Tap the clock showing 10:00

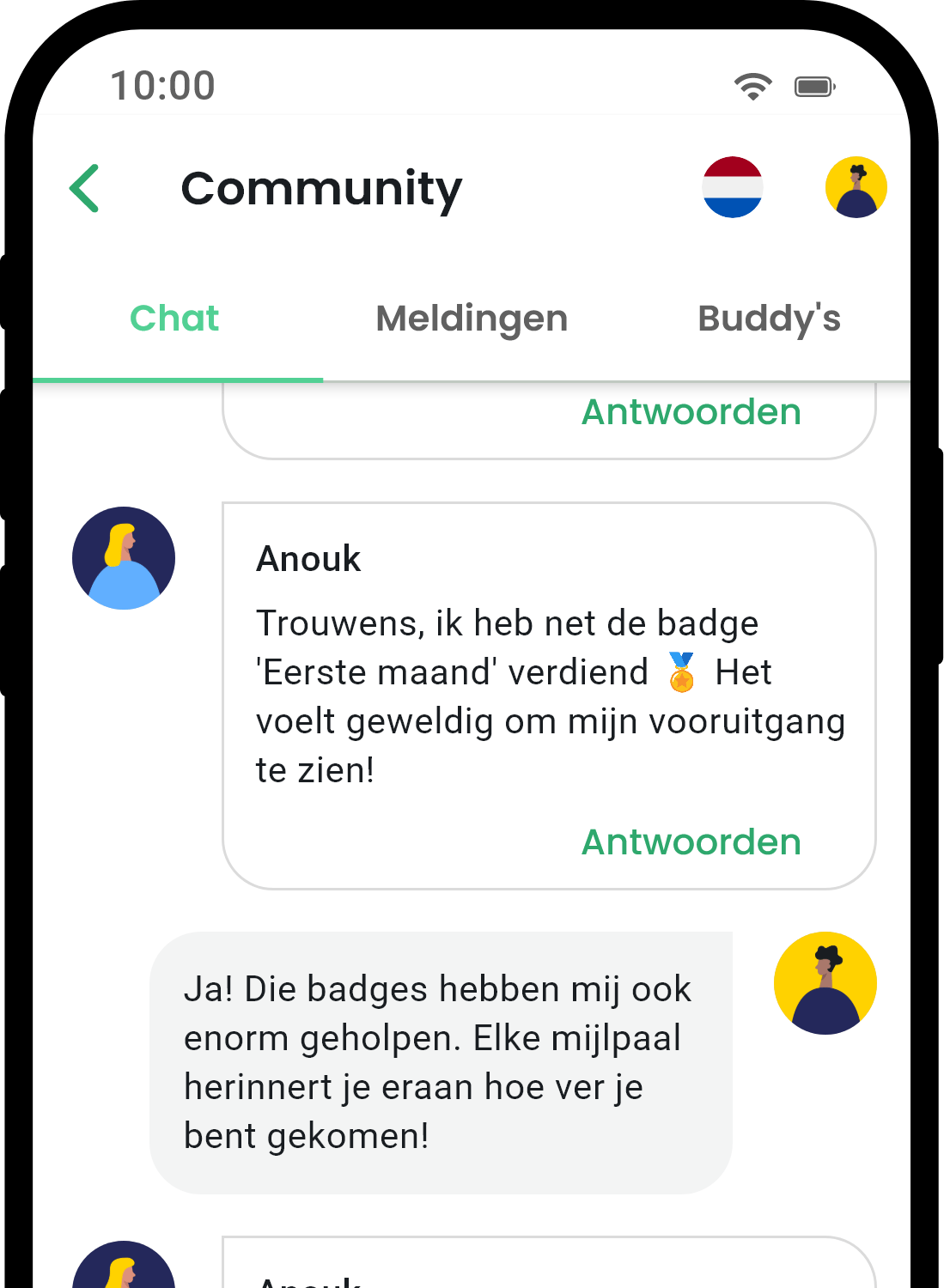tap(163, 85)
